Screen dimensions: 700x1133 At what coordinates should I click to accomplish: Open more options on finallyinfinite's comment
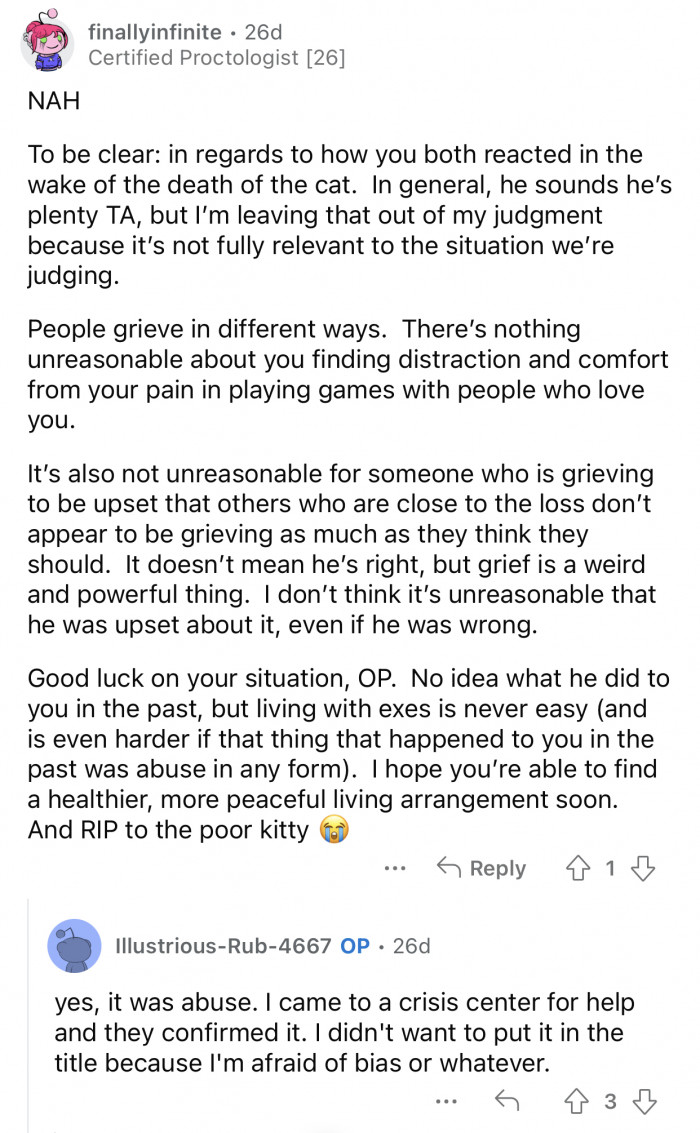(x=394, y=868)
